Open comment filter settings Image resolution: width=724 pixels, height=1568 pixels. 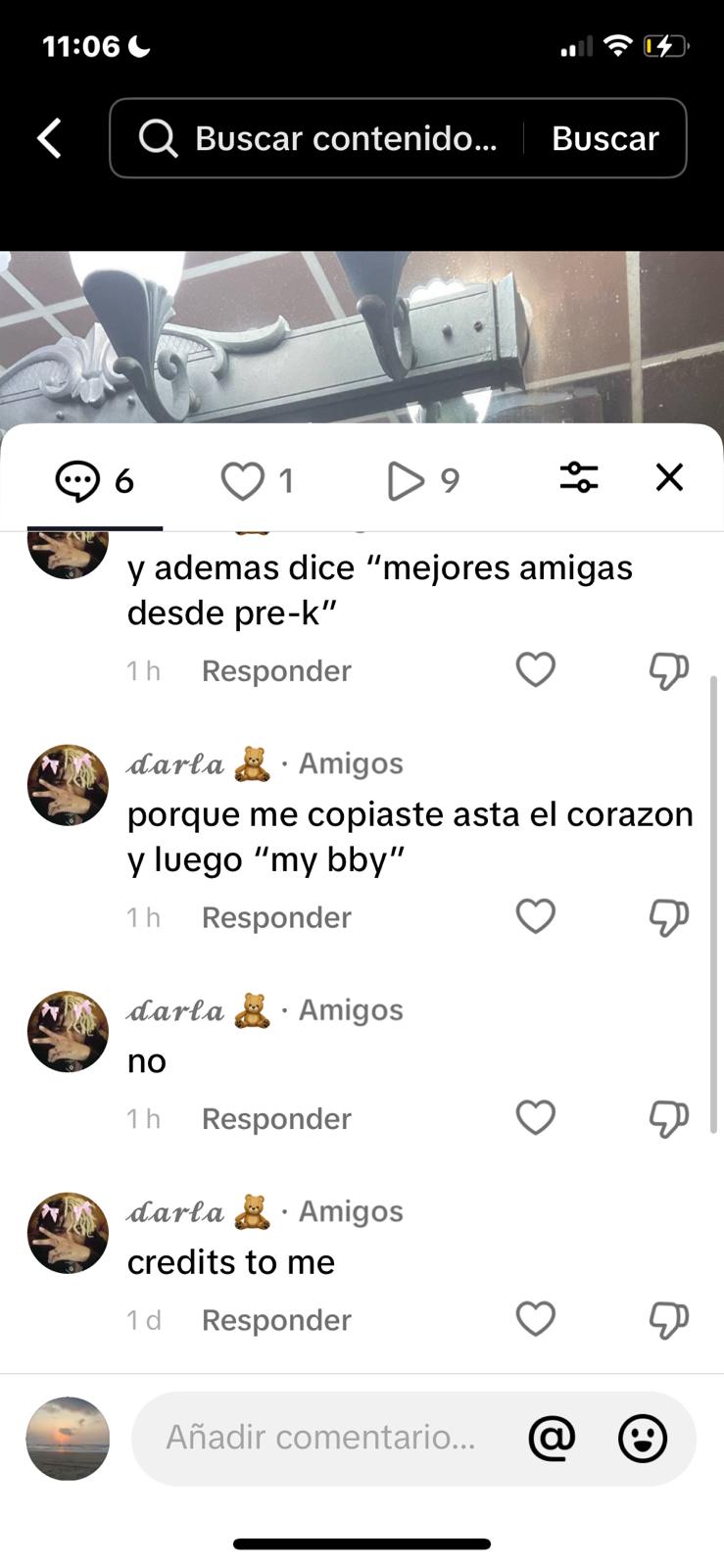click(x=579, y=478)
